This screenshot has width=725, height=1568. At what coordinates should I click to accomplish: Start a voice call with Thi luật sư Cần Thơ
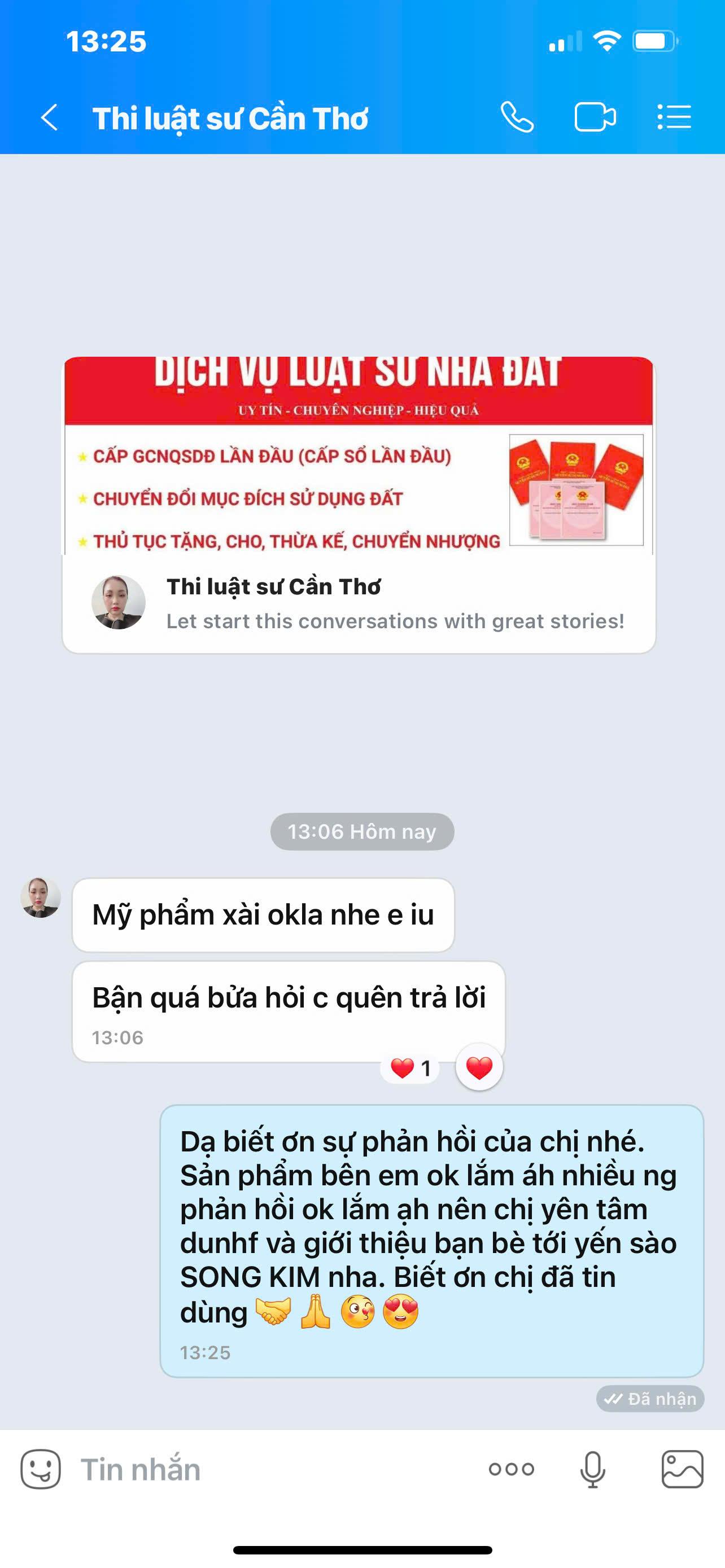(517, 117)
